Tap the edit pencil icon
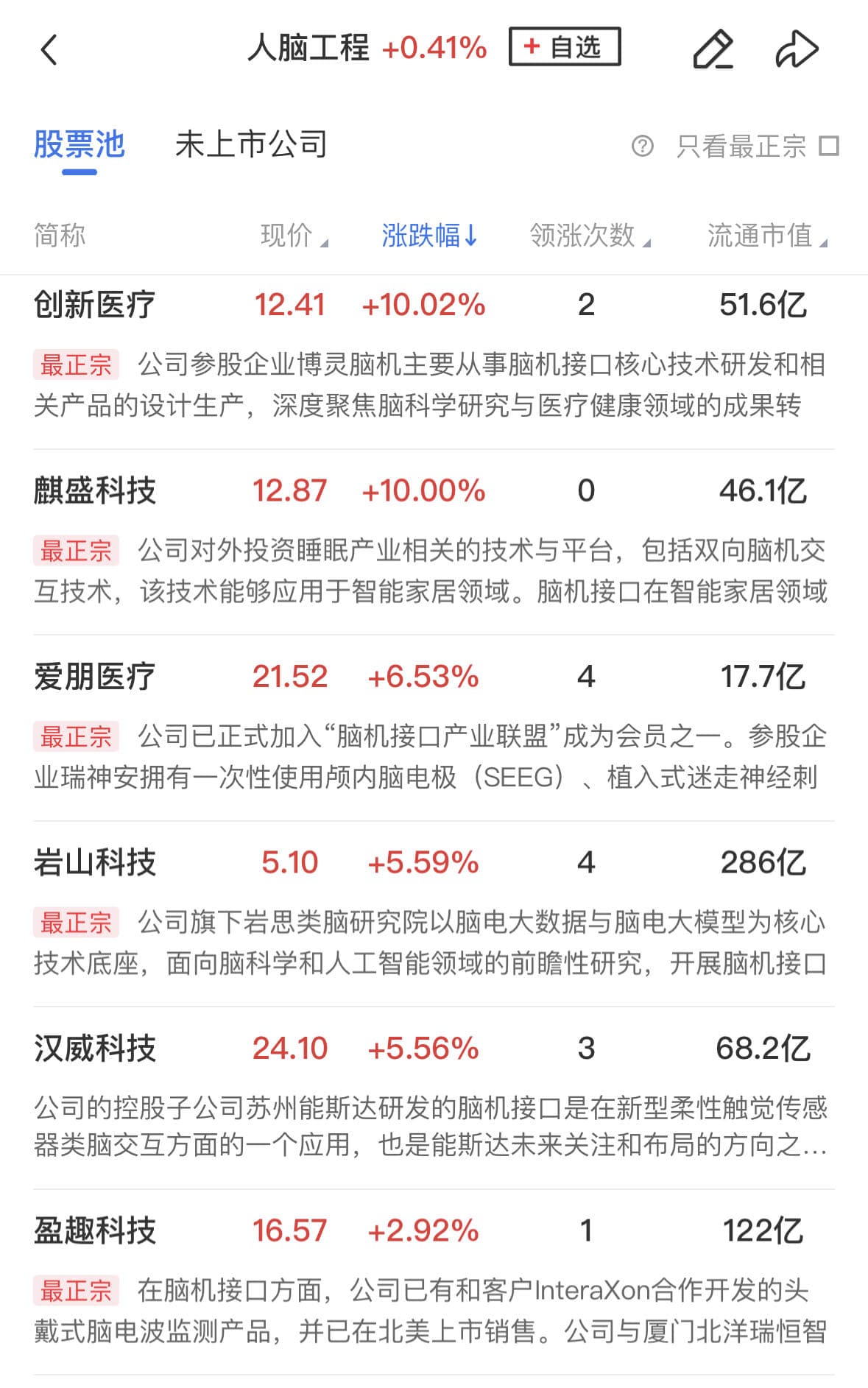868x1388 pixels. (x=713, y=49)
